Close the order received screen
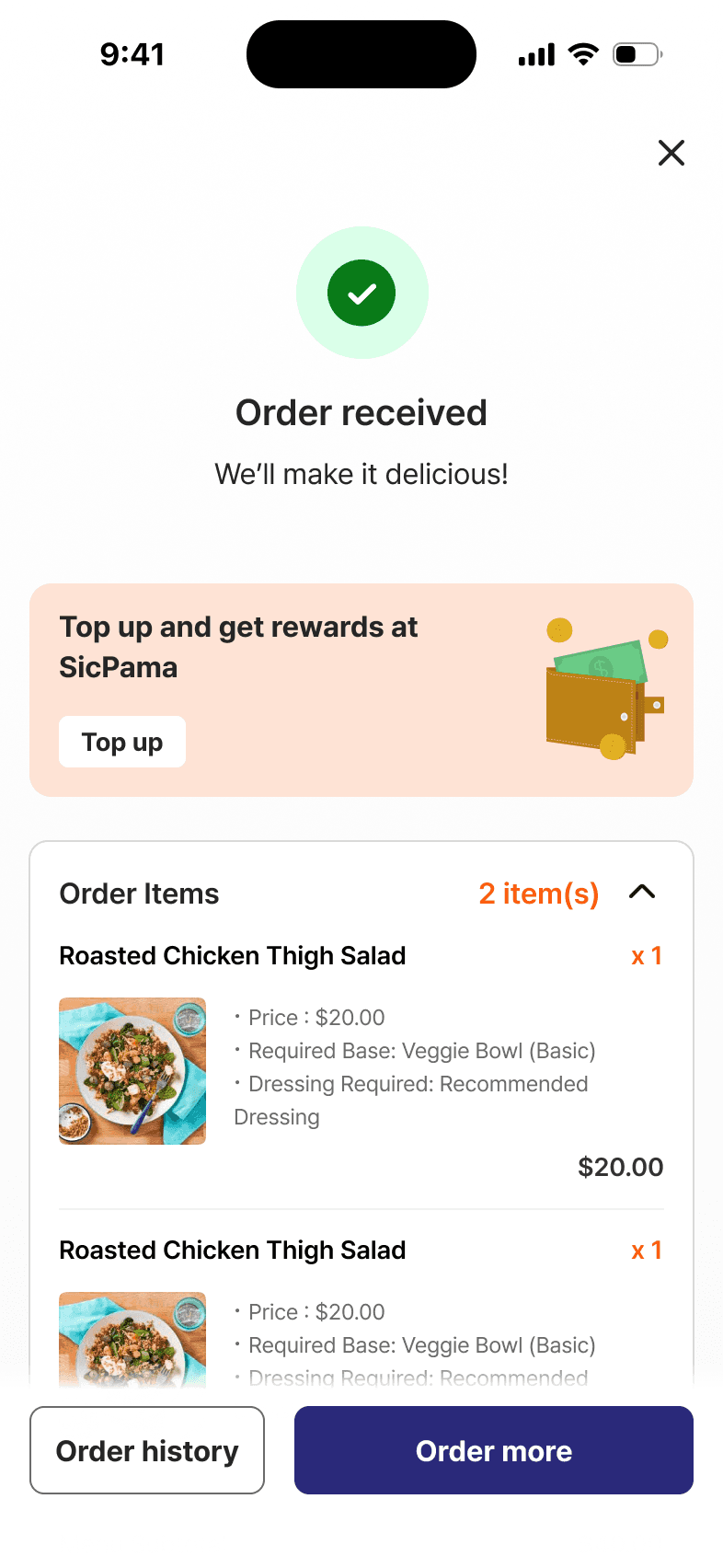The image size is (723, 1568). [x=671, y=153]
